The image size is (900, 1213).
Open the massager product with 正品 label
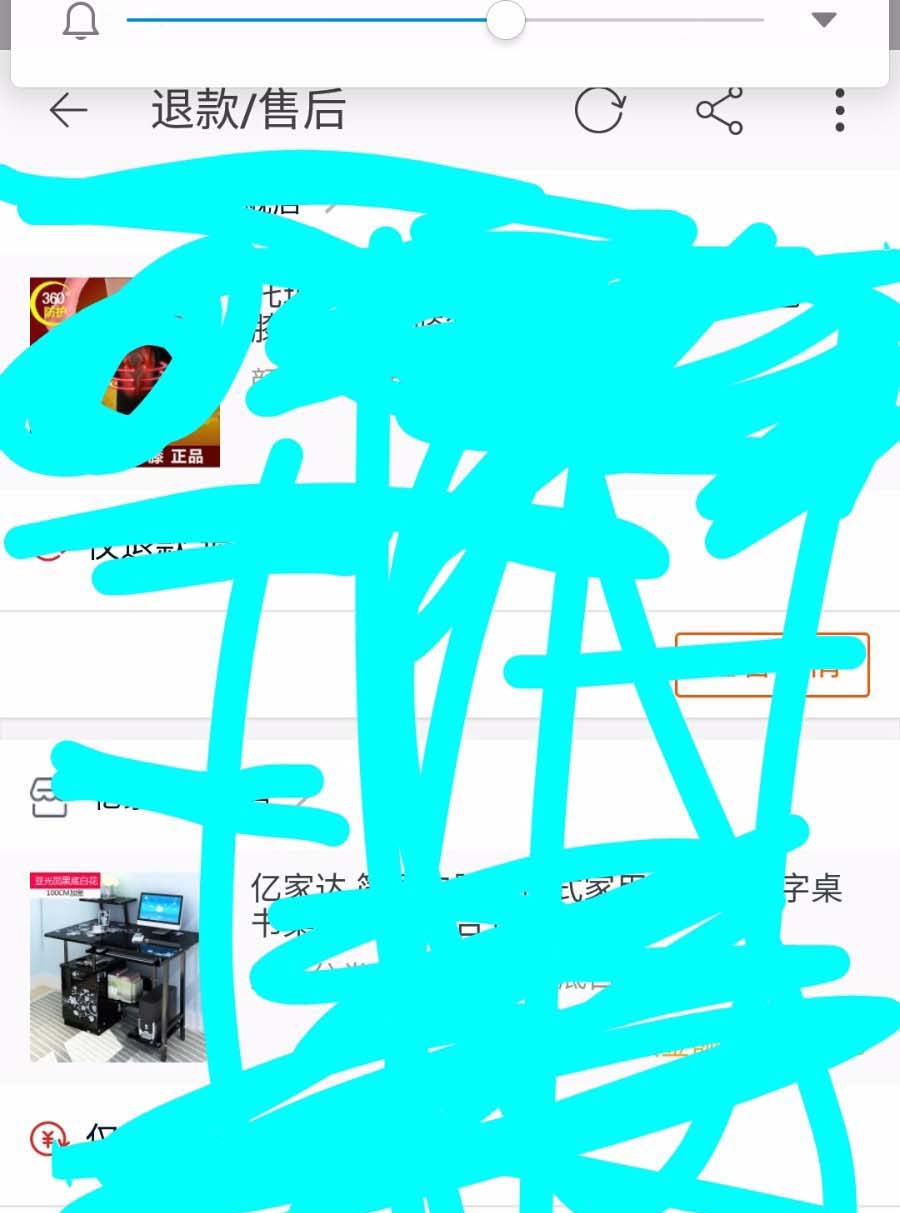tap(125, 372)
